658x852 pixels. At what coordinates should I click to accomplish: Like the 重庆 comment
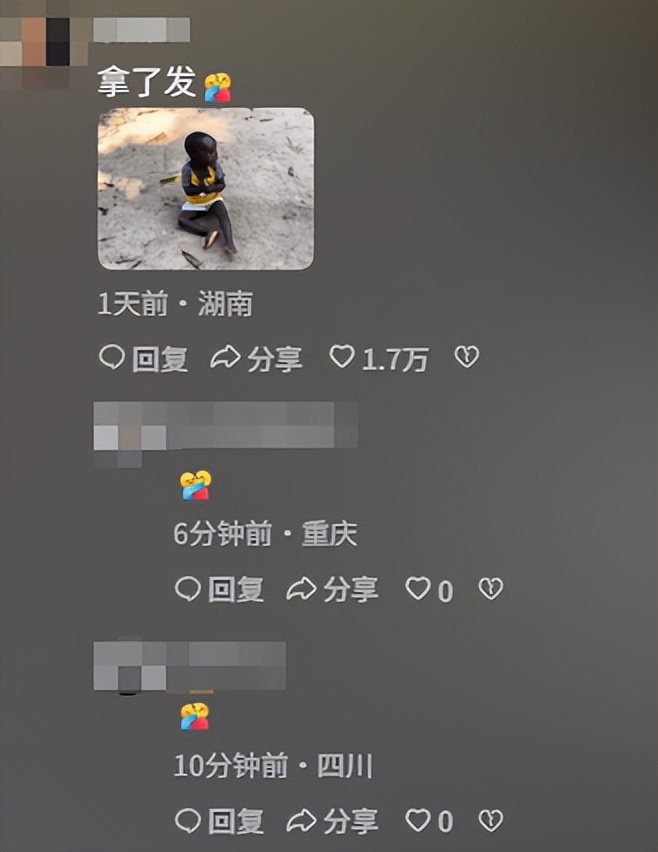[x=418, y=589]
